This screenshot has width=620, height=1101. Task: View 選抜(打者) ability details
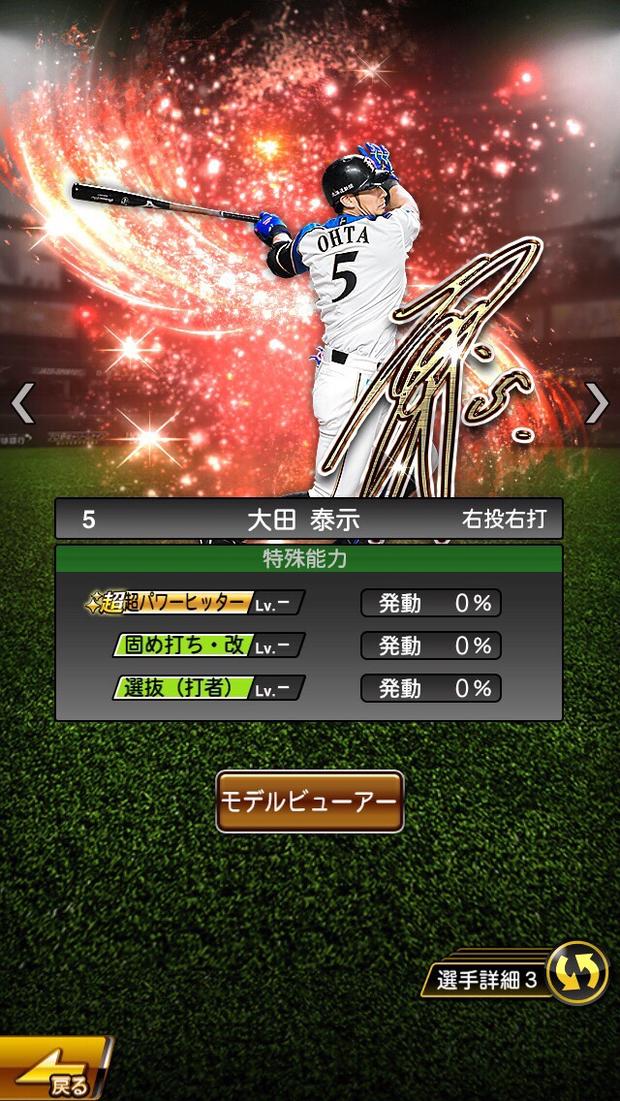(x=207, y=688)
